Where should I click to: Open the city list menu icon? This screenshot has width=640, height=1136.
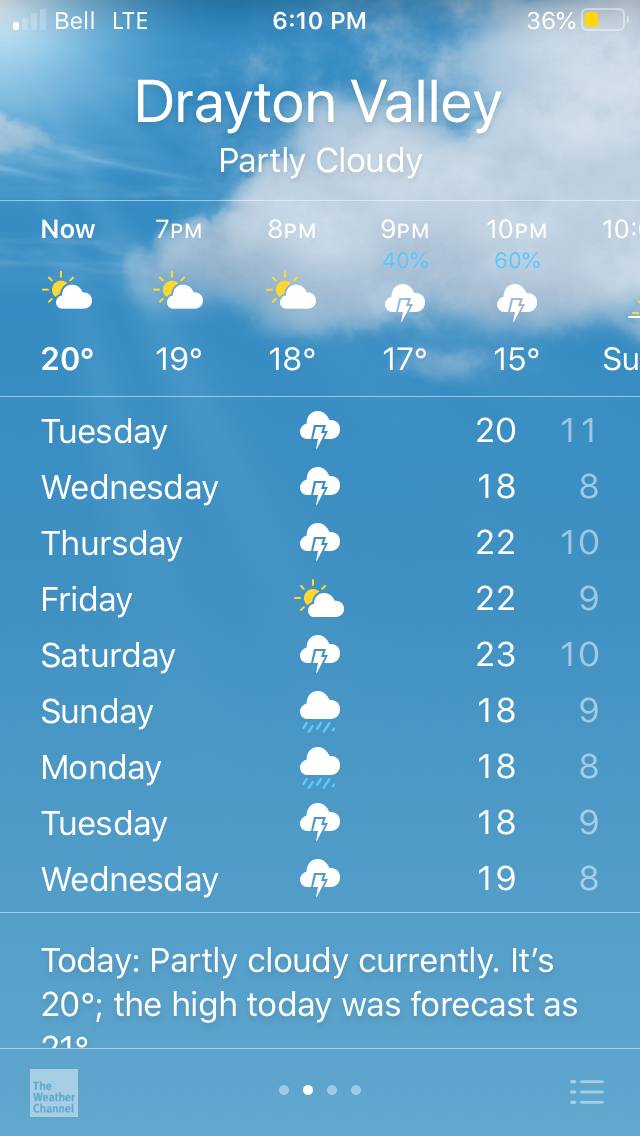[587, 1091]
